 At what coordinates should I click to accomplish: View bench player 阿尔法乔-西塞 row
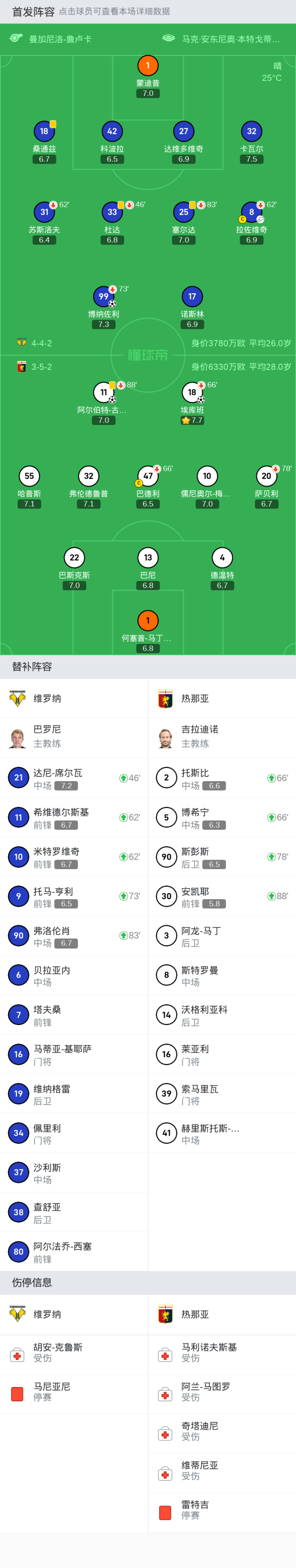point(74,1252)
